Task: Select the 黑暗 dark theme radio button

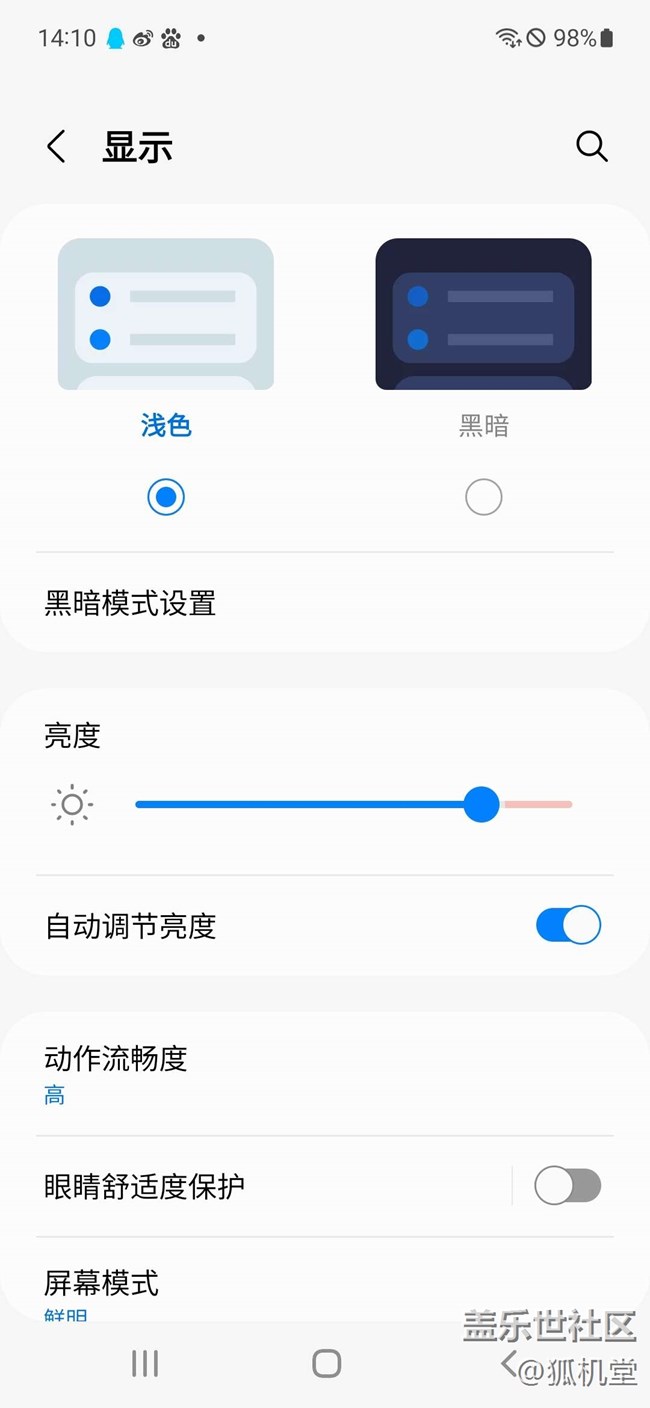Action: pyautogui.click(x=483, y=497)
